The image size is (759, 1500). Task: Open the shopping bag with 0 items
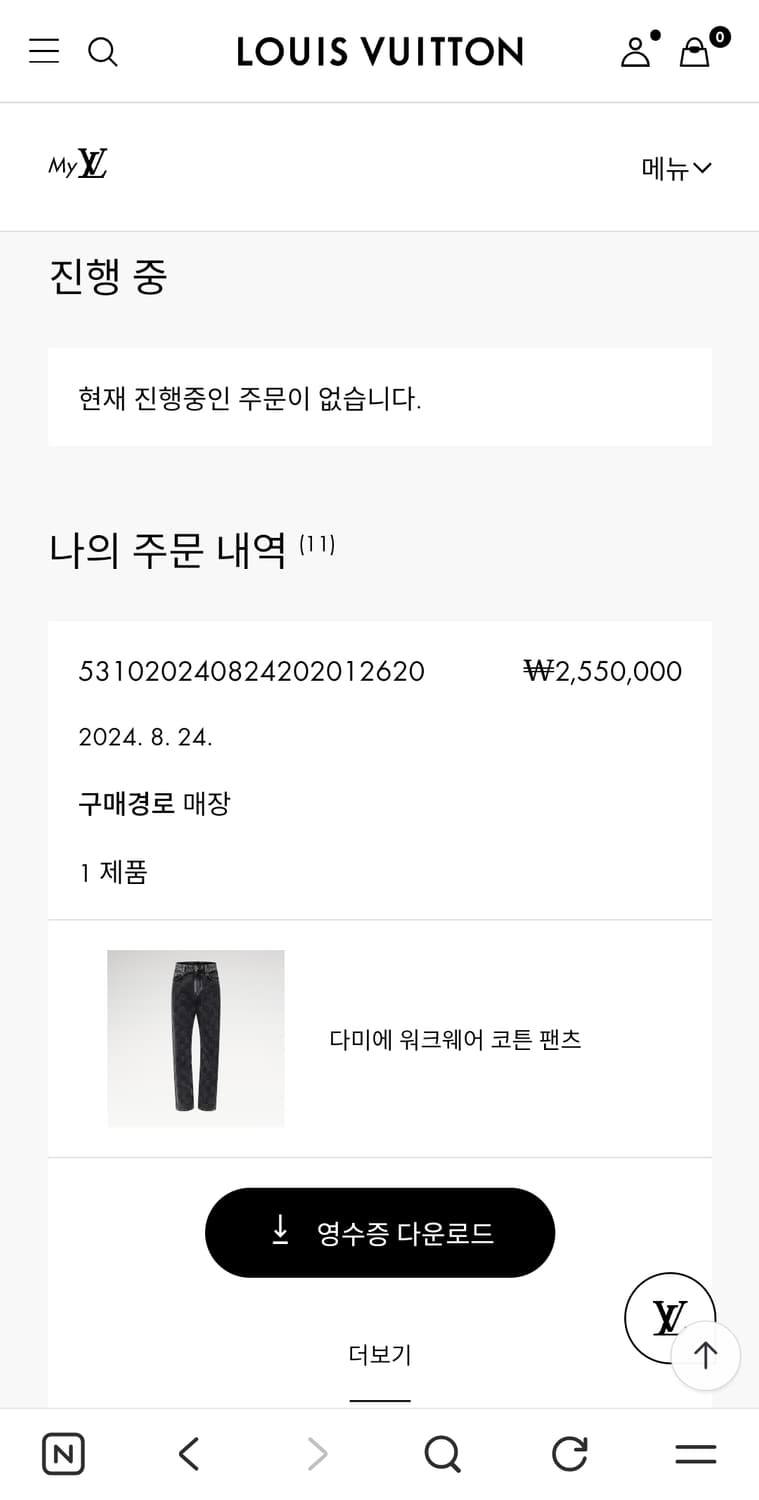(x=696, y=52)
